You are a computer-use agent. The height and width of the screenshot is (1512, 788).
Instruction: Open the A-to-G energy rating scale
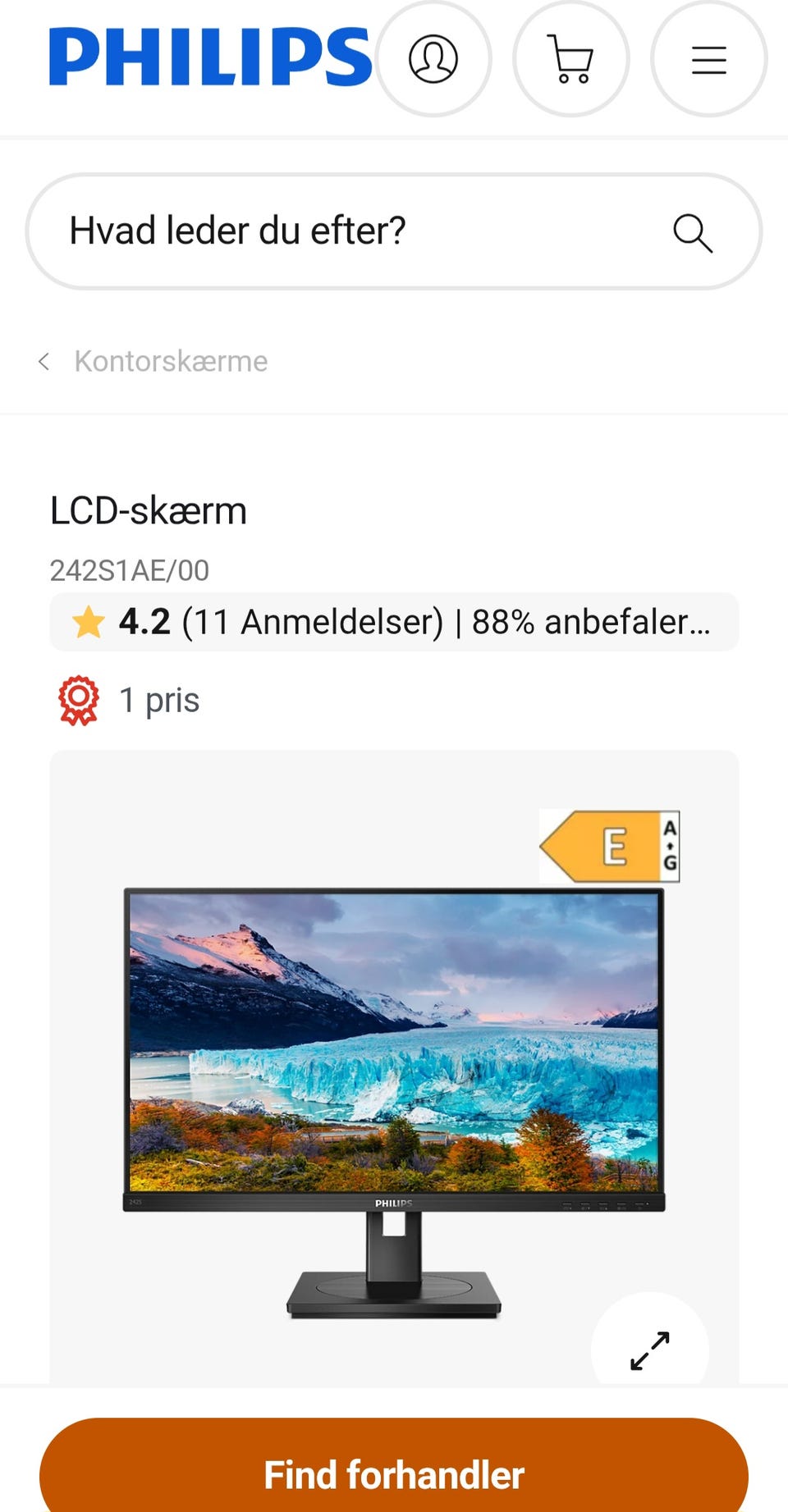(670, 845)
